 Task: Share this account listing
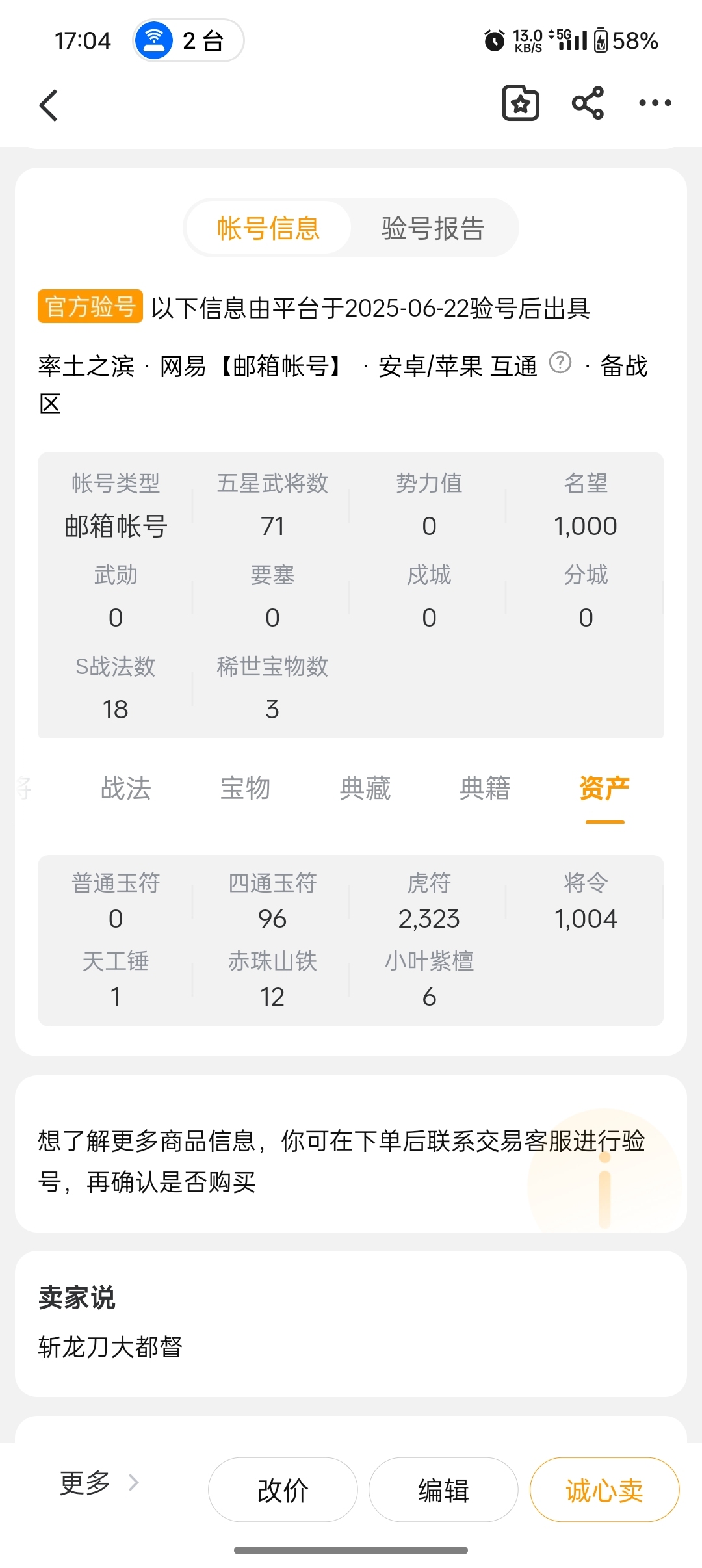point(588,103)
